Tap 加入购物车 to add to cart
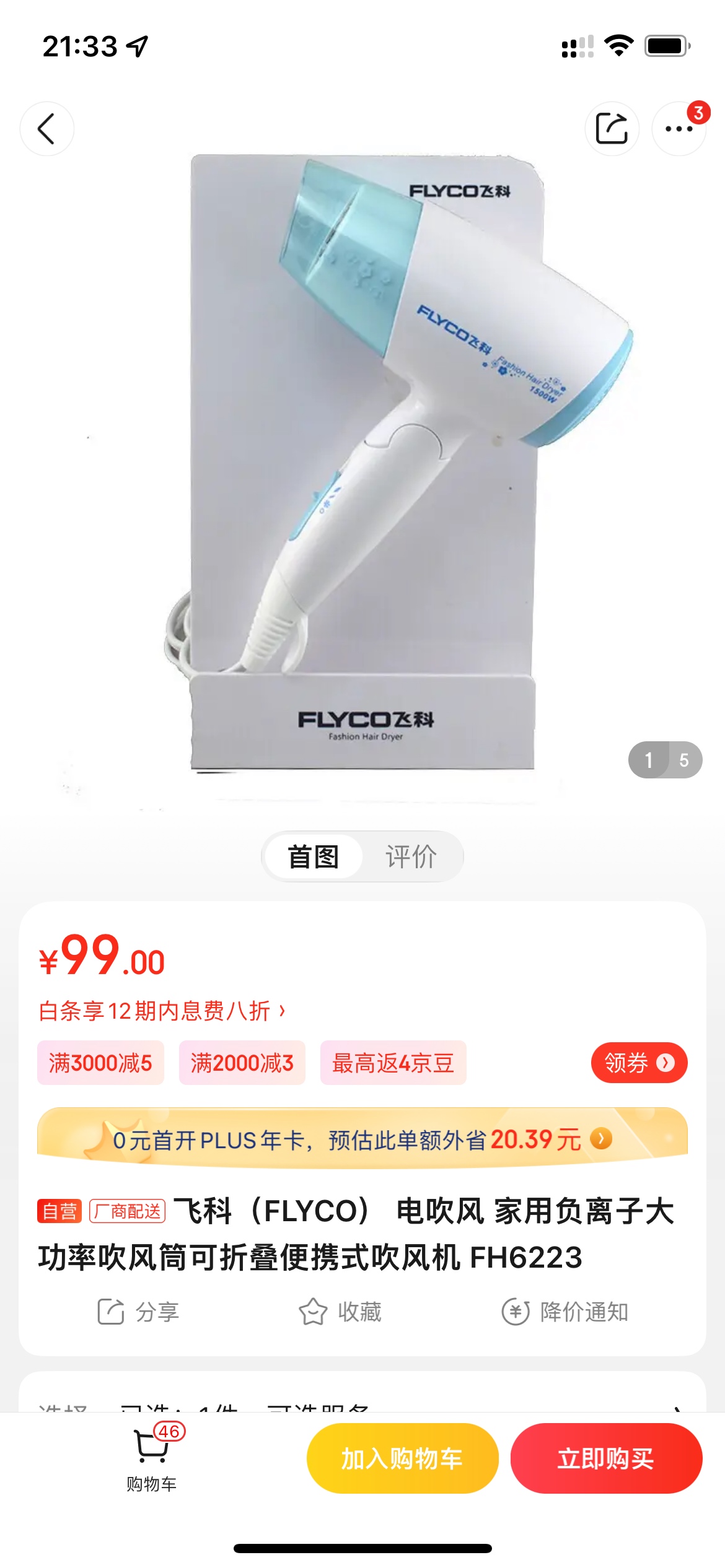 click(x=402, y=1458)
